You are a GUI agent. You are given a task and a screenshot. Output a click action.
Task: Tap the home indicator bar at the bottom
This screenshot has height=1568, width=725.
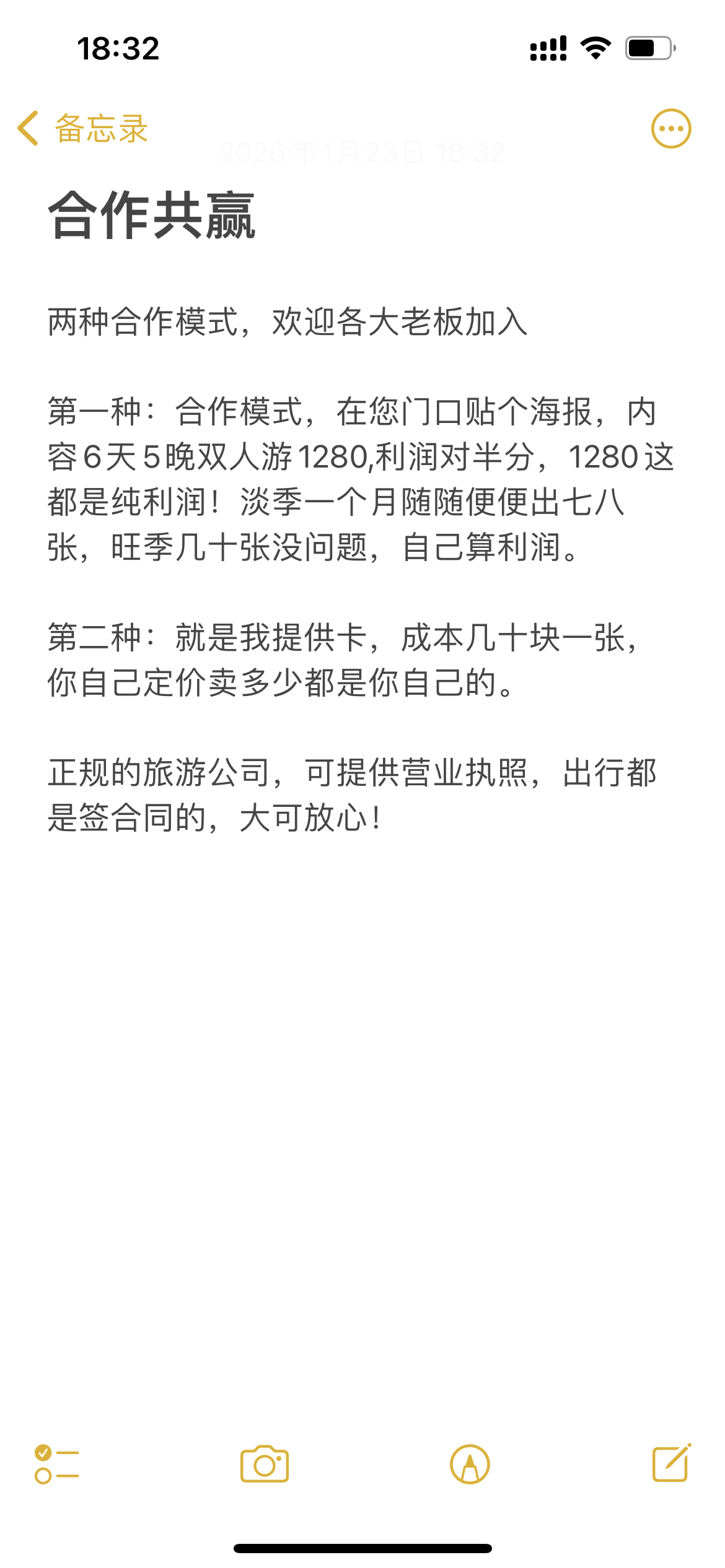362,1548
